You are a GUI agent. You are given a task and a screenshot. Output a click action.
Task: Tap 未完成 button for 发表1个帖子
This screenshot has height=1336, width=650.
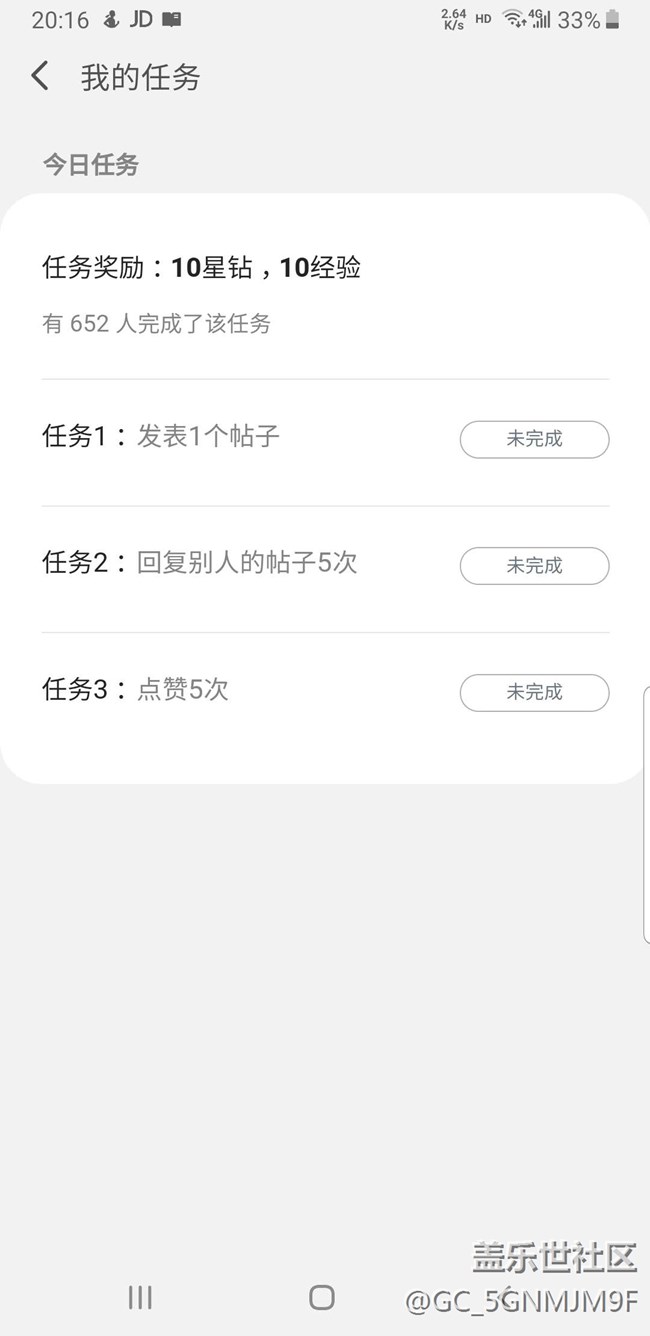(x=534, y=439)
